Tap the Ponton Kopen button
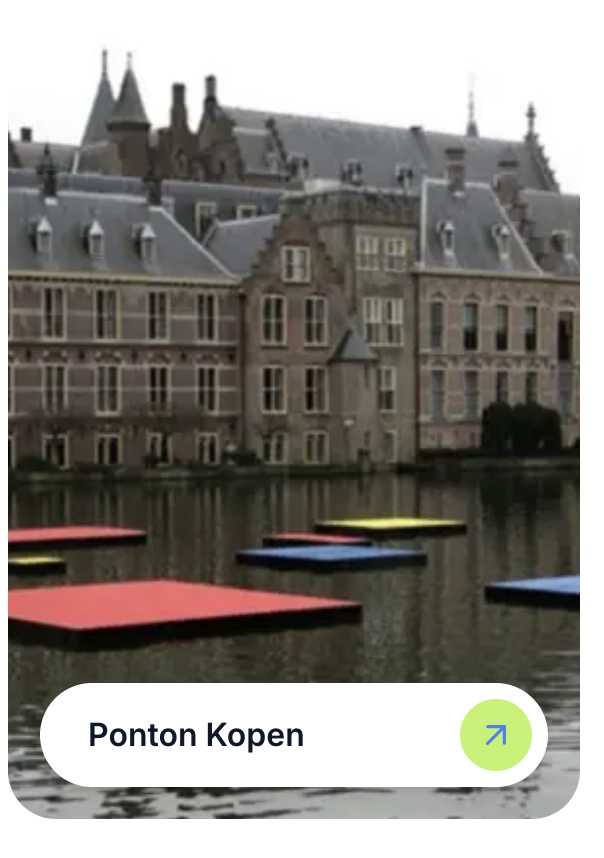604x858 pixels. tap(196, 736)
